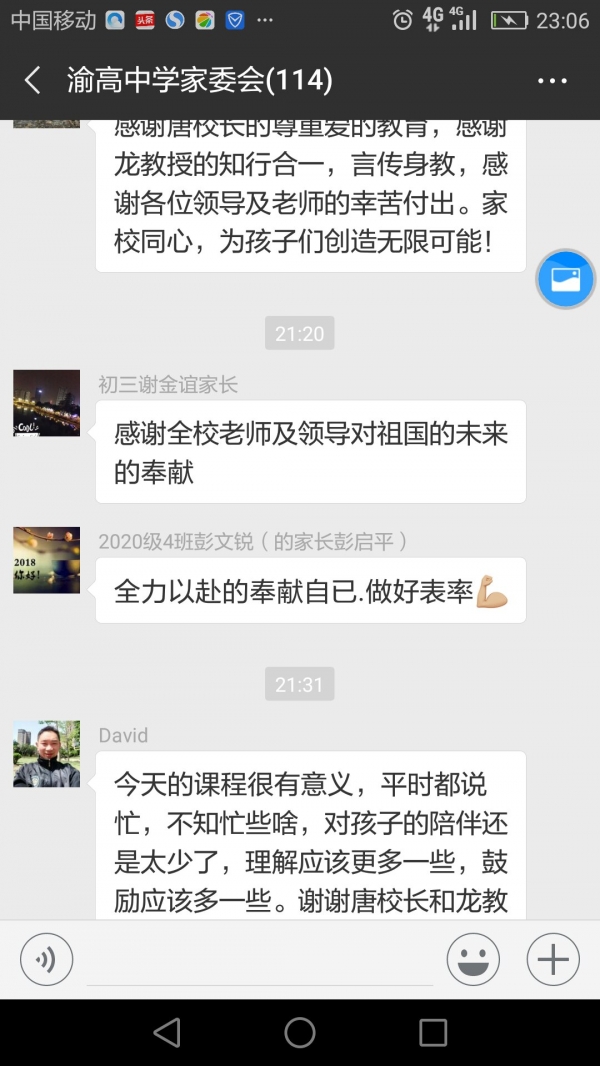Tap the message text field

[x=260, y=962]
